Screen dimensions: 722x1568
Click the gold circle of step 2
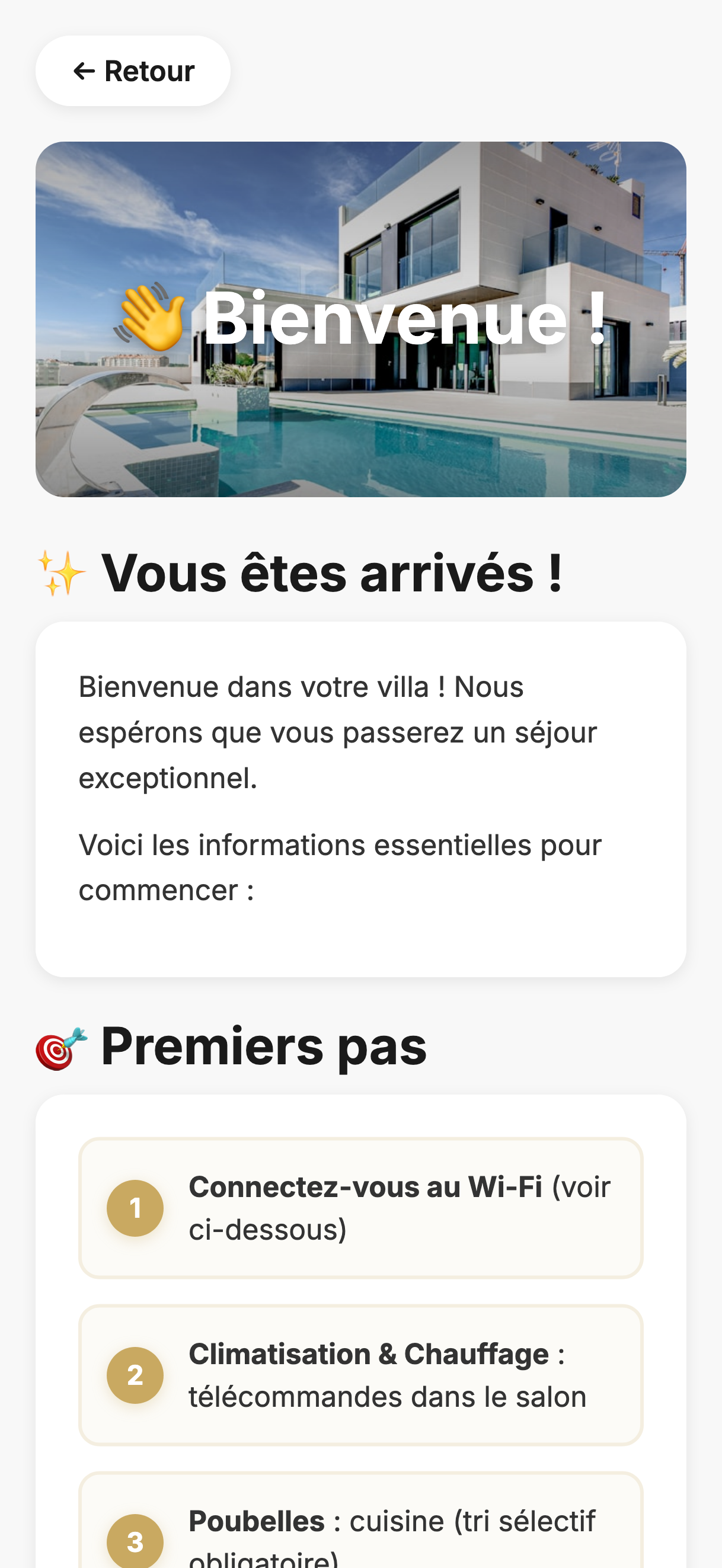click(x=135, y=1374)
